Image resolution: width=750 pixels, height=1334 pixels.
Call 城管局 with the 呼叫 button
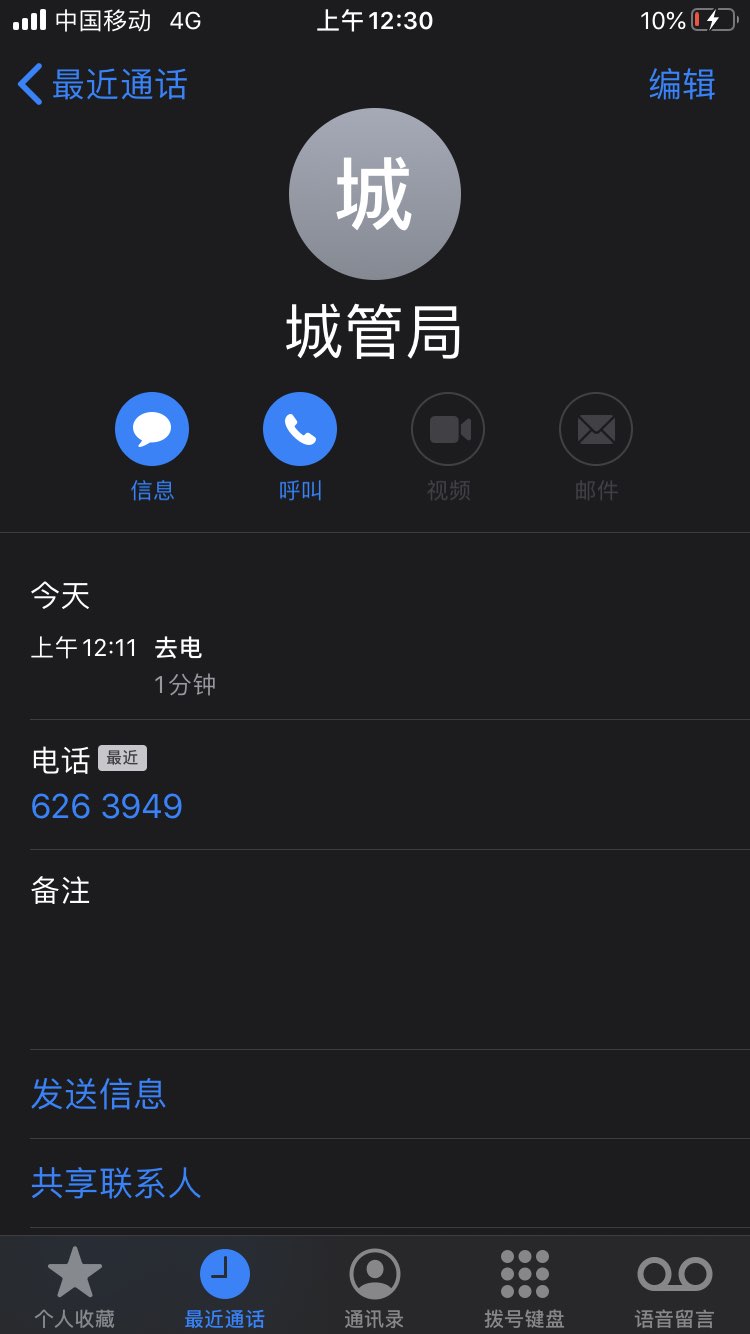[x=300, y=430]
